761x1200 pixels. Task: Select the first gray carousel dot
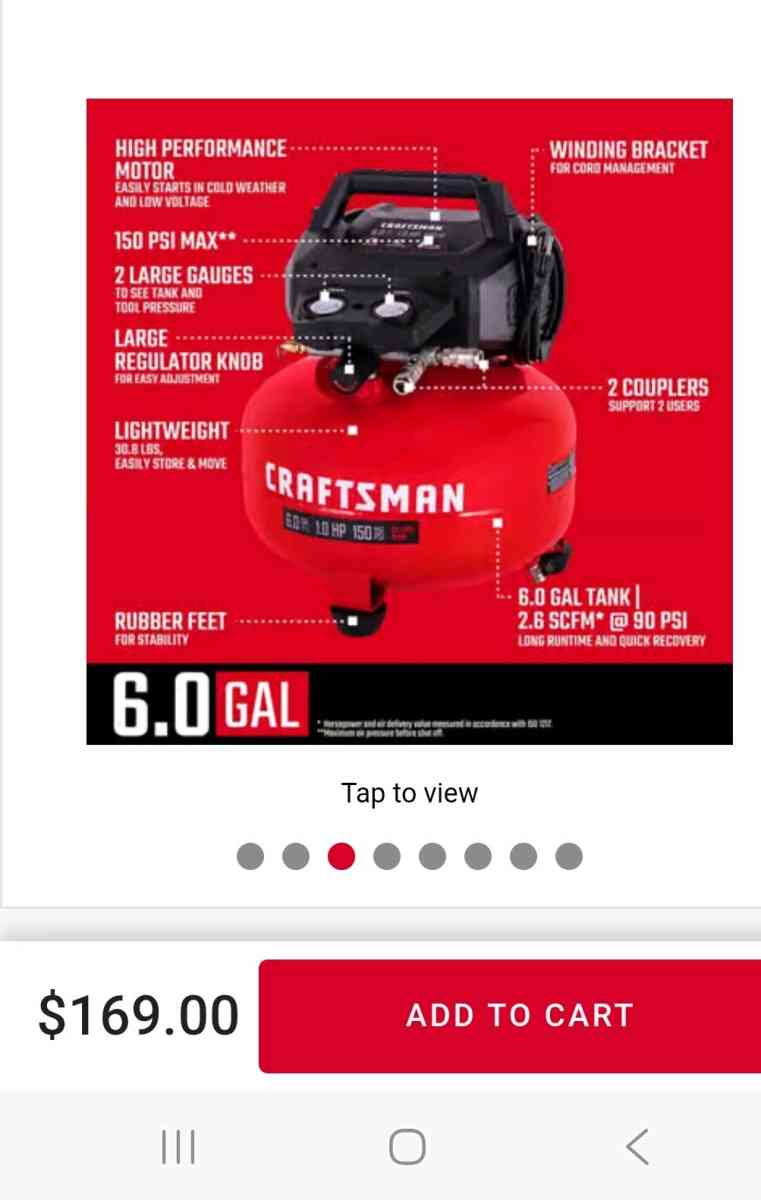pos(249,856)
